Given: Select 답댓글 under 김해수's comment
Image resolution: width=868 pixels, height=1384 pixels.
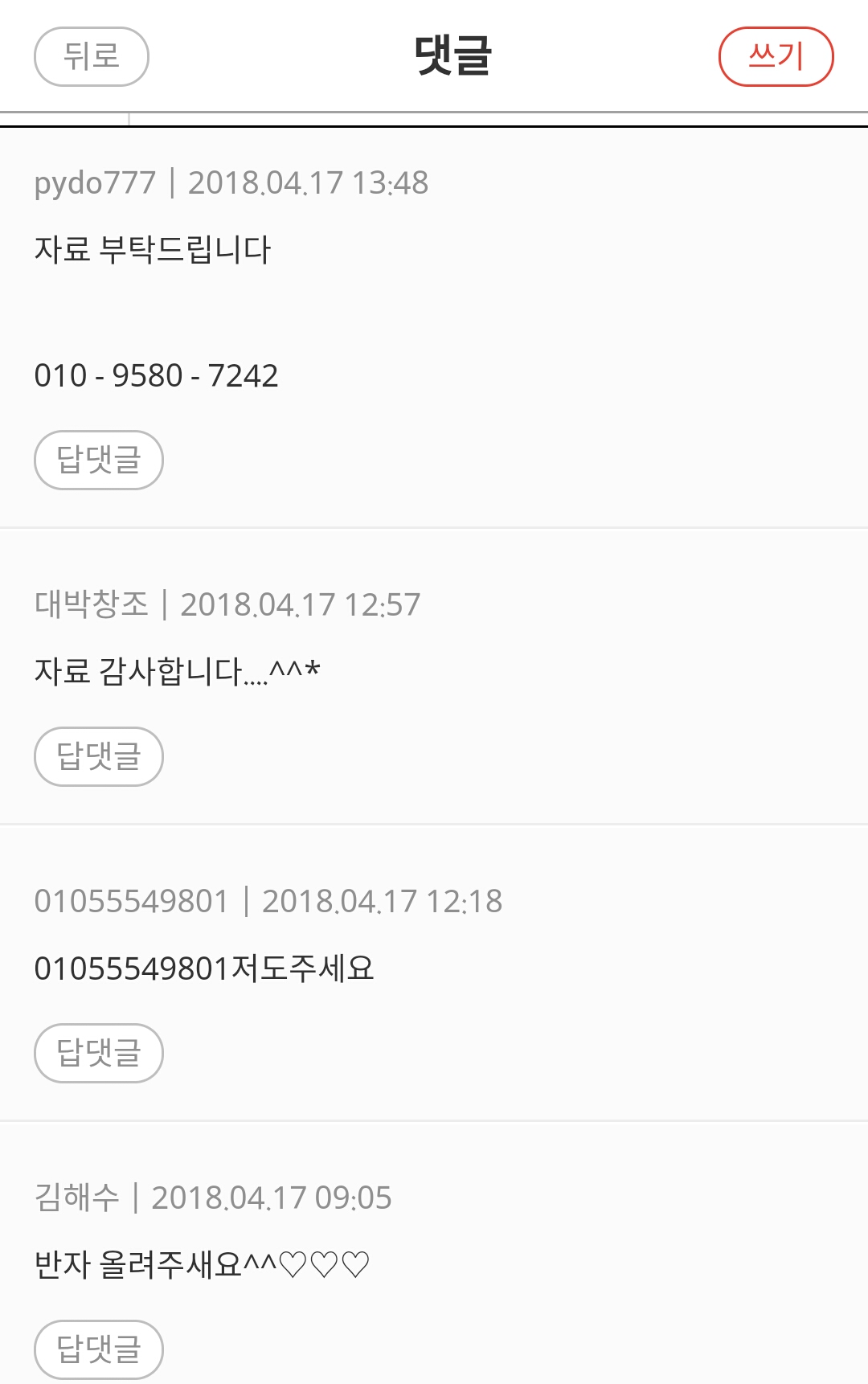Looking at the screenshot, I should tap(99, 1349).
